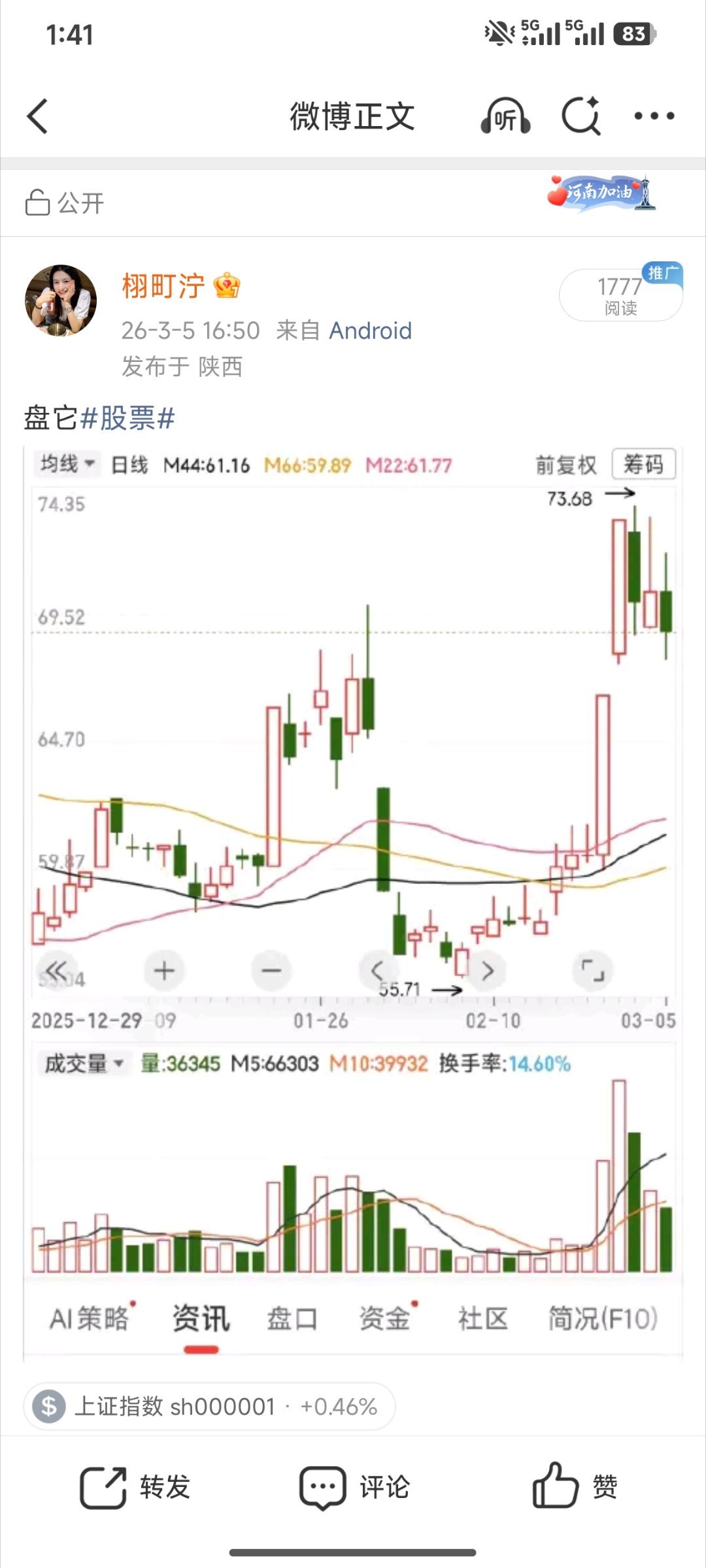This screenshot has width=706, height=1568.
Task: Open the 均线 moving average dropdown
Action: coord(65,464)
